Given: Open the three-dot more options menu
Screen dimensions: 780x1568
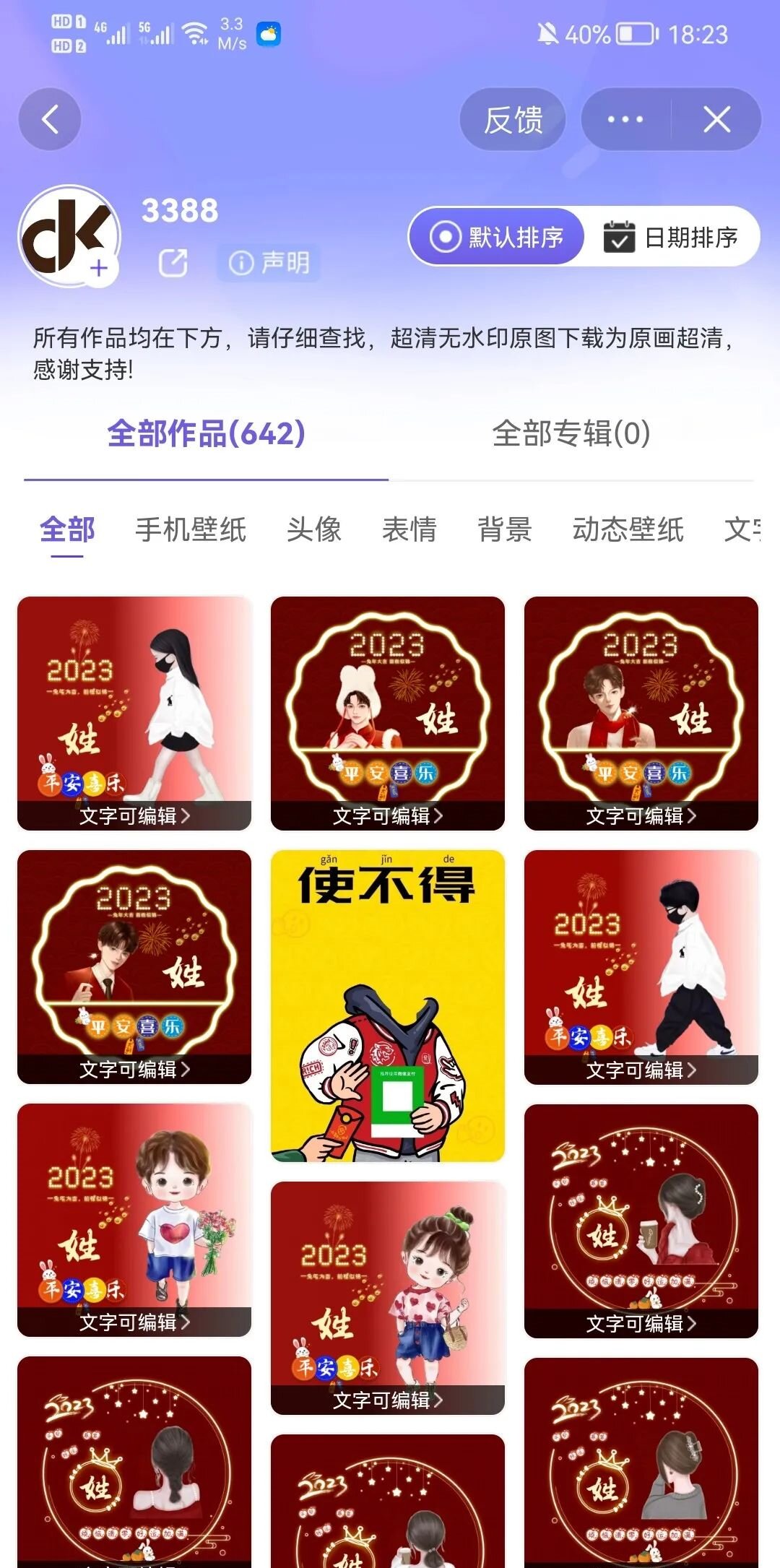Looking at the screenshot, I should [625, 120].
